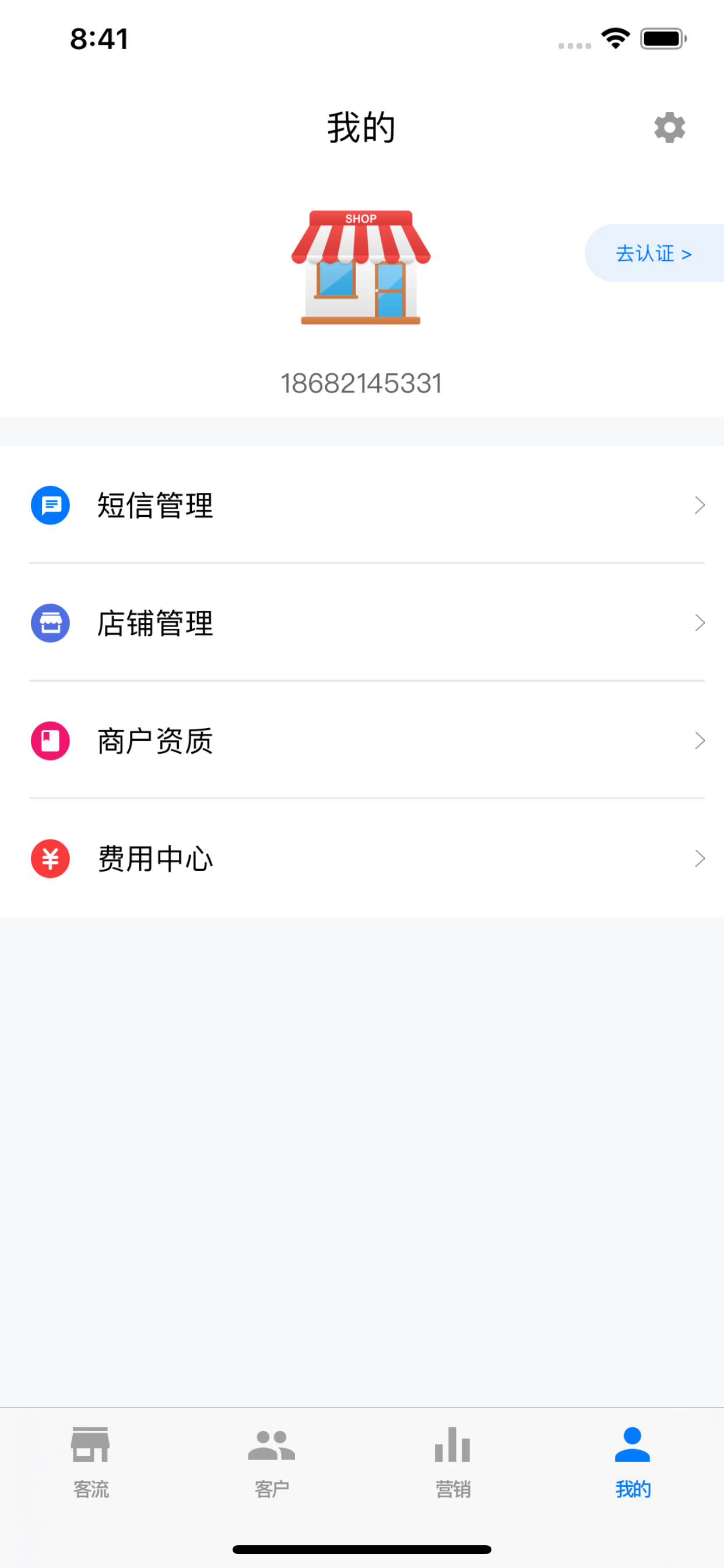Switch to the 客流 tab
Viewport: 724px width, 1568px height.
(x=91, y=1462)
